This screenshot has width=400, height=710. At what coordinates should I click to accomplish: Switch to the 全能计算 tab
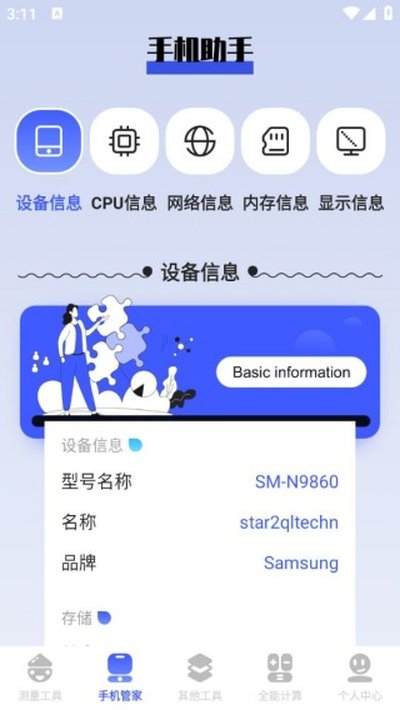pos(280,677)
